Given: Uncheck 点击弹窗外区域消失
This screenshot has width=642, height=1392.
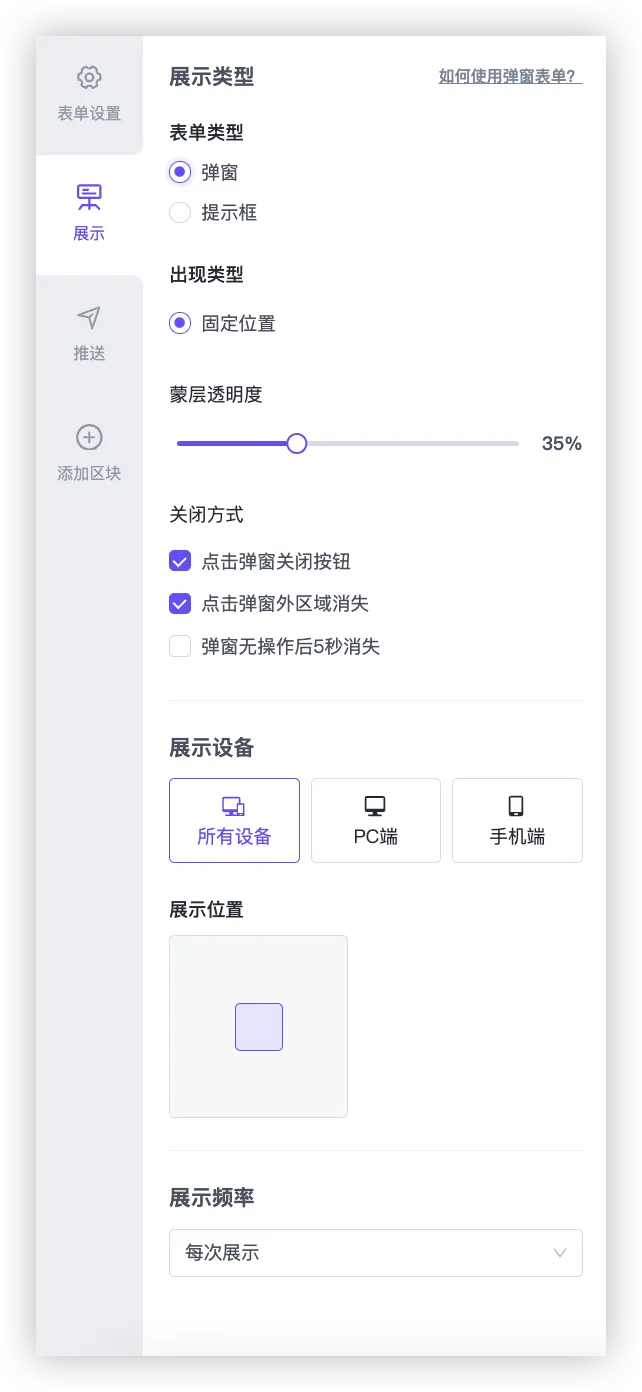Looking at the screenshot, I should [x=180, y=603].
